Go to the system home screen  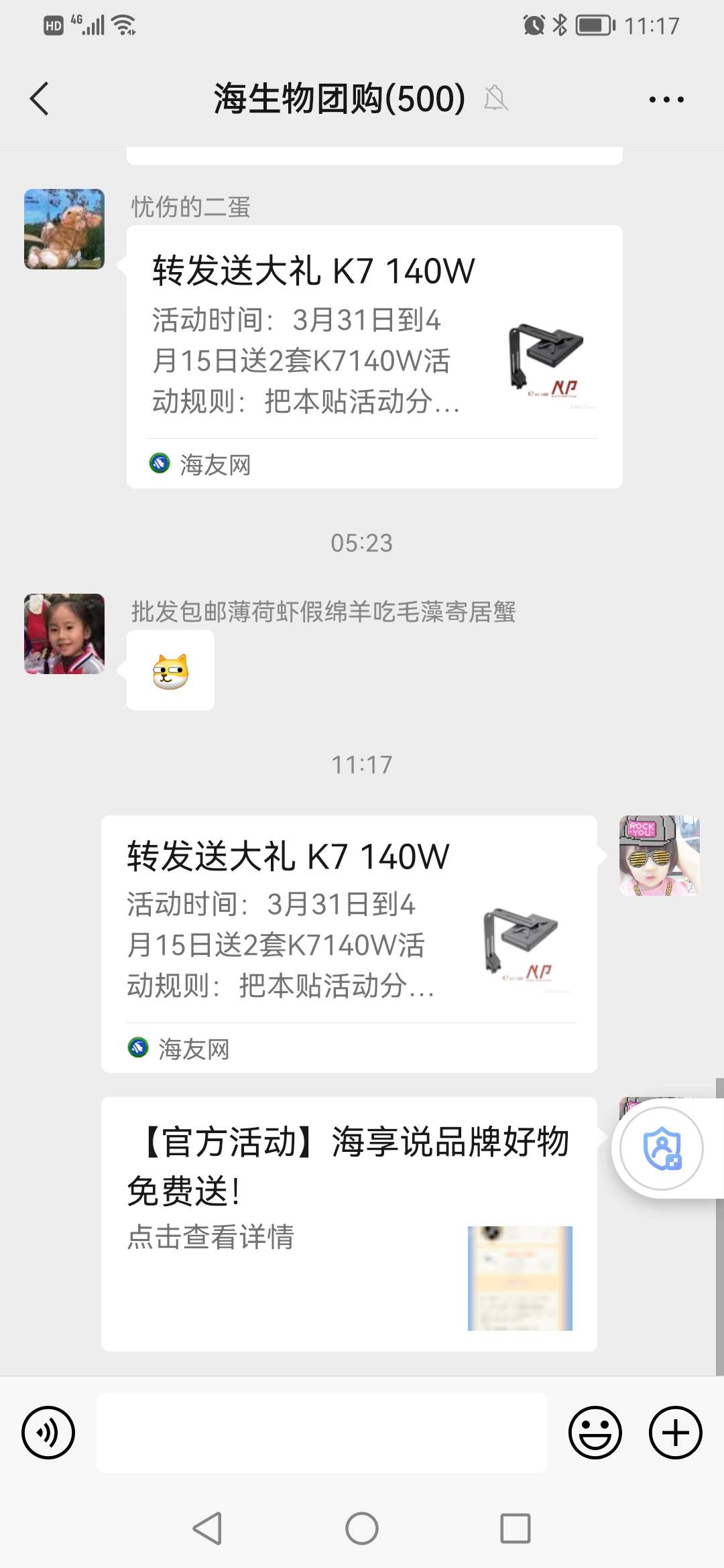click(x=362, y=1528)
